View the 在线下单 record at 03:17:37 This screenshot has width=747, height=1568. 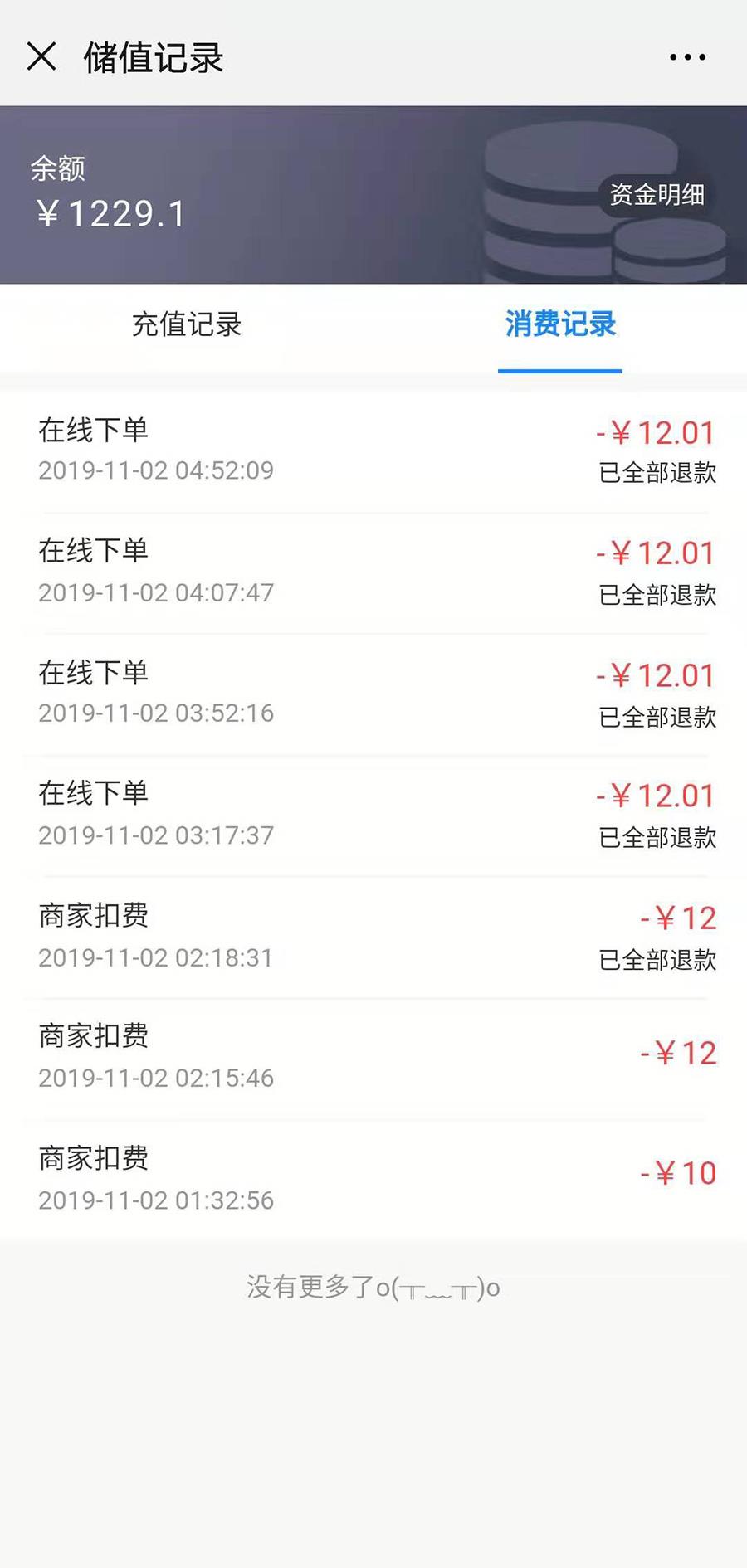pos(373,816)
